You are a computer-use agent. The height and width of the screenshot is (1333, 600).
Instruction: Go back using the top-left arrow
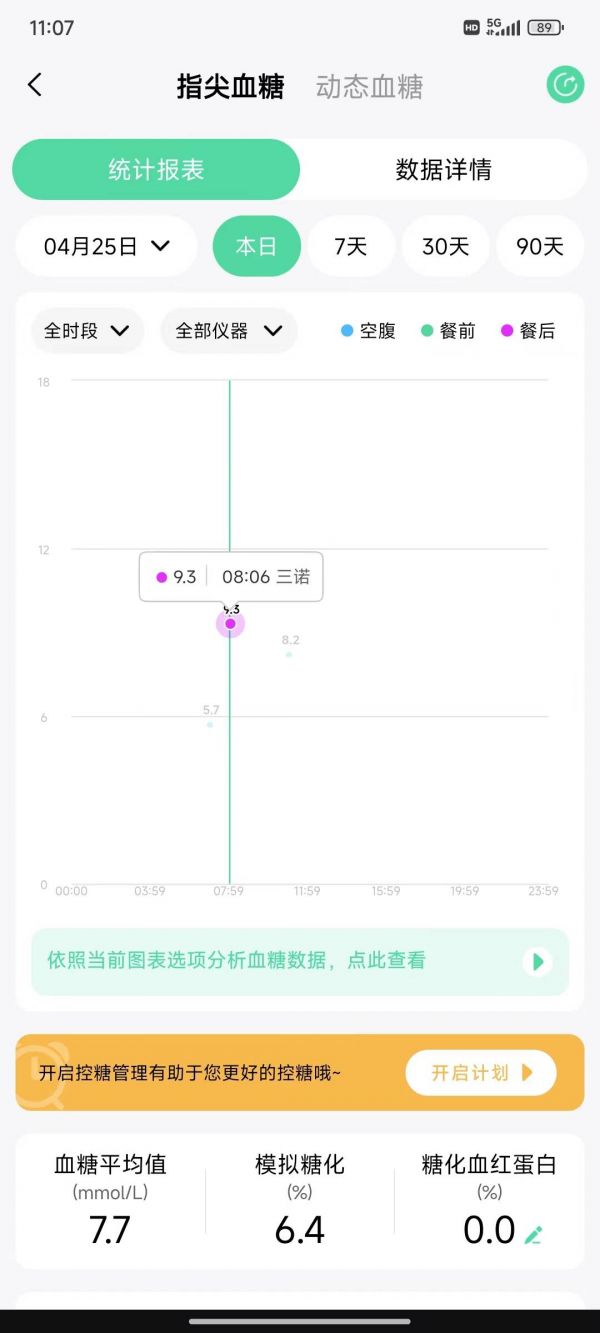(35, 85)
